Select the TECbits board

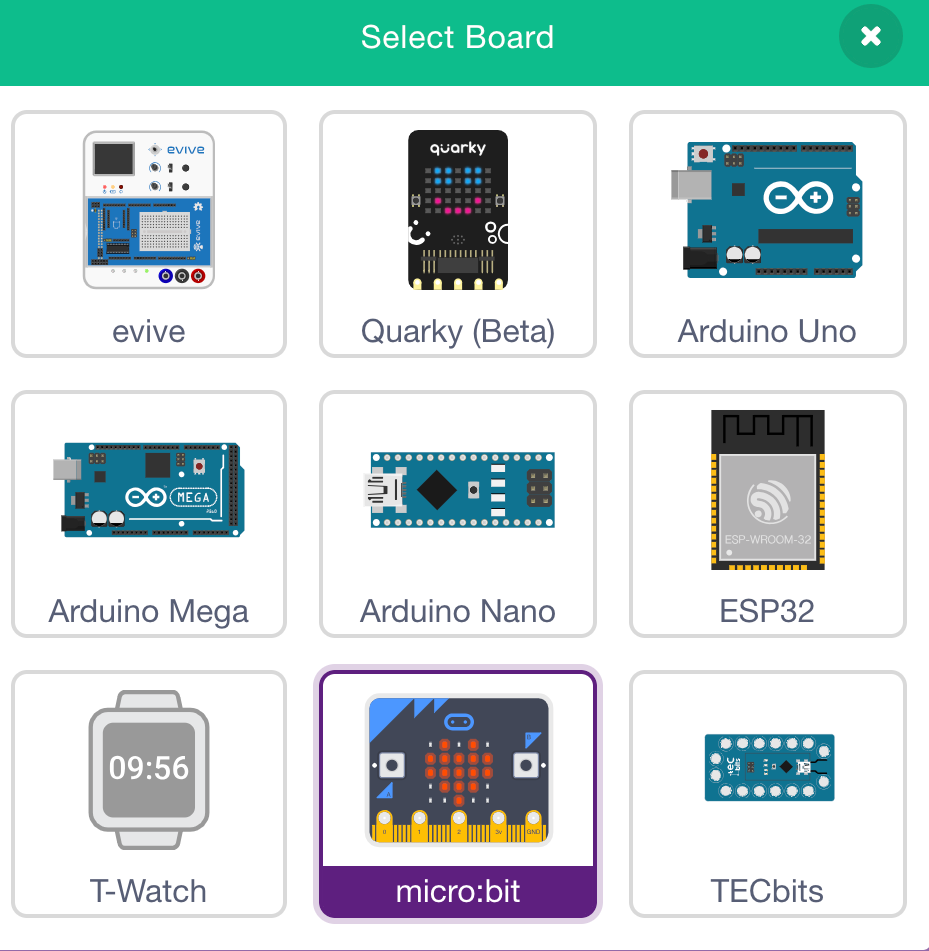click(767, 793)
